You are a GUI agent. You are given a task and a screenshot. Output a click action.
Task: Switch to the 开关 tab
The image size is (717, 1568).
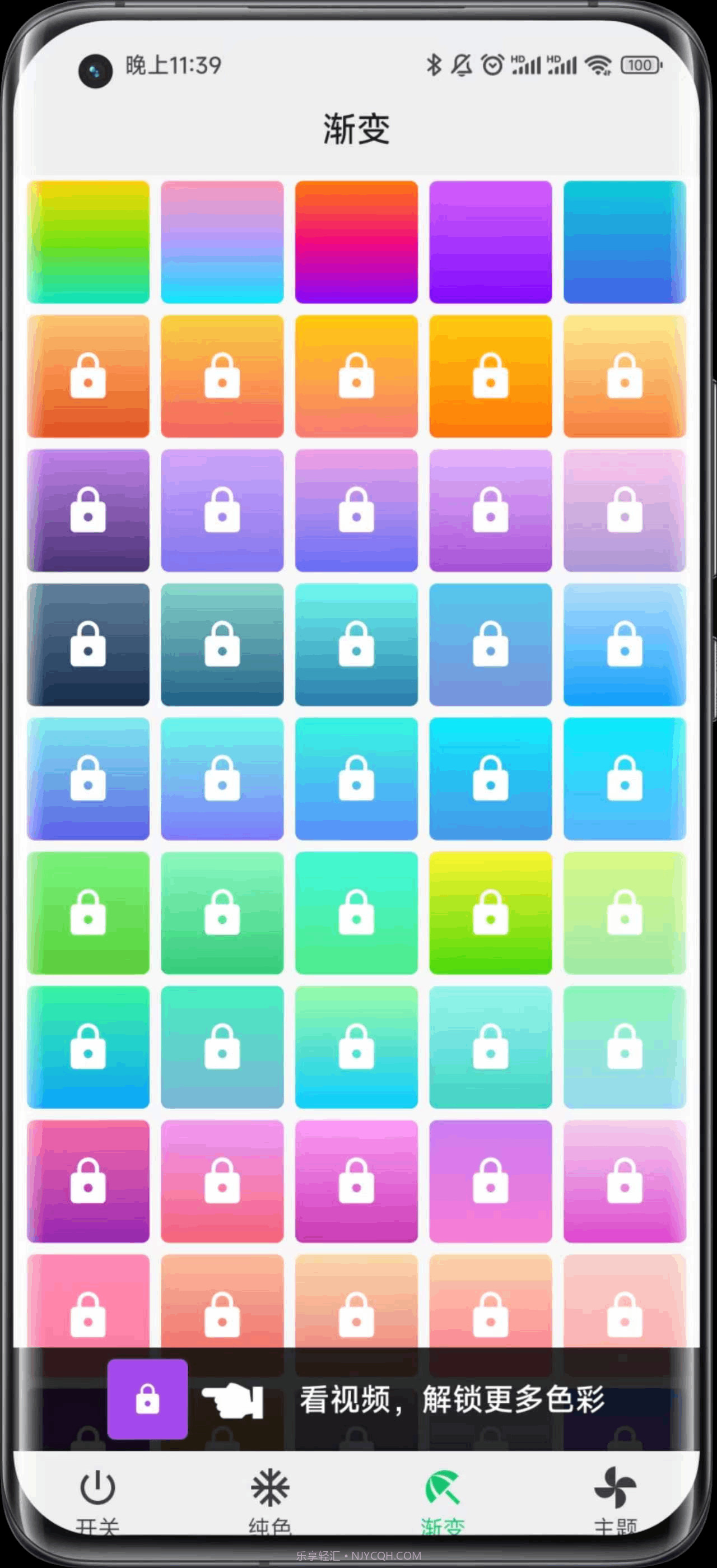97,1499
